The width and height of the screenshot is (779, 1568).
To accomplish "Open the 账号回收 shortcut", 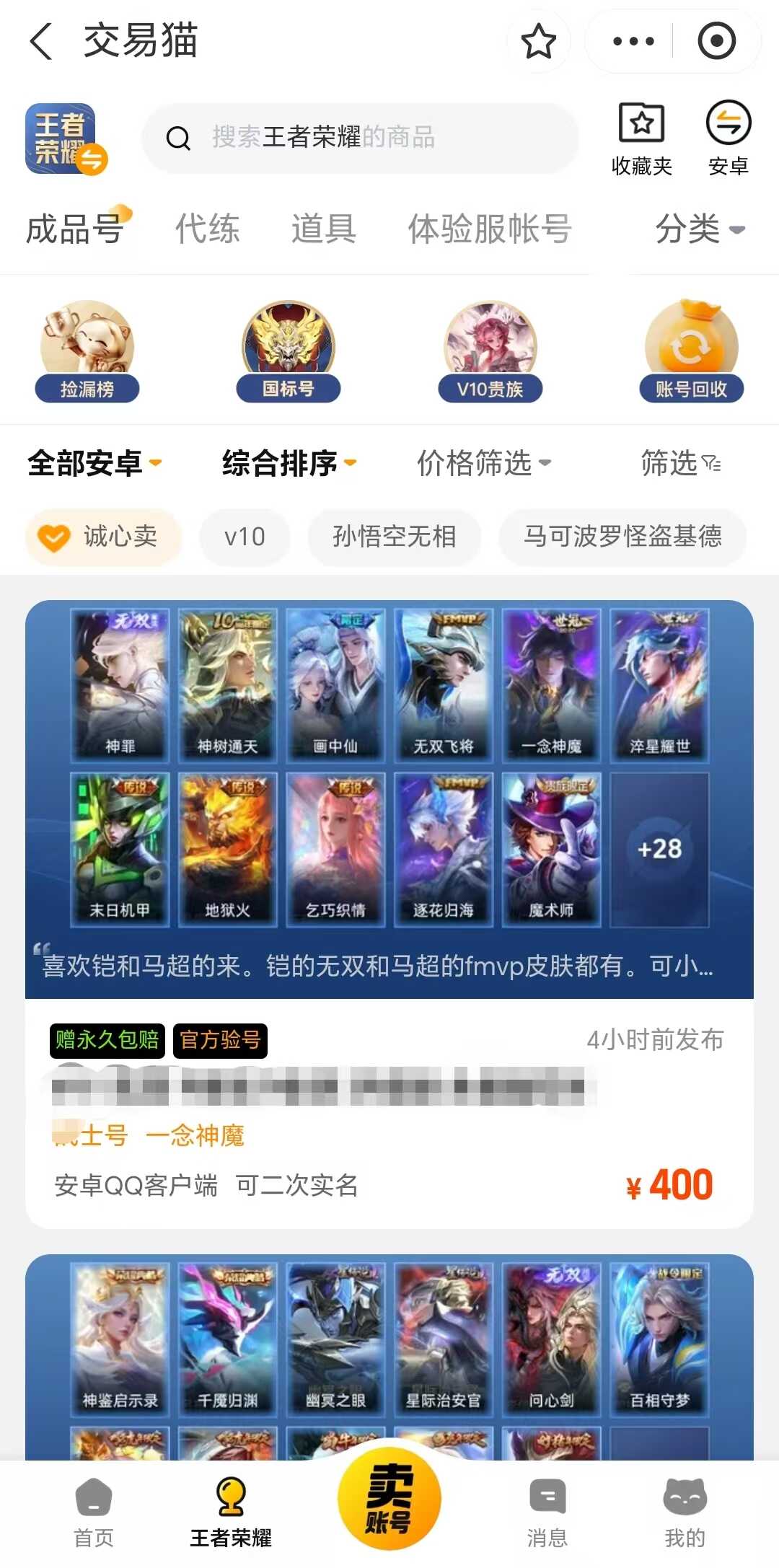I will point(691,351).
